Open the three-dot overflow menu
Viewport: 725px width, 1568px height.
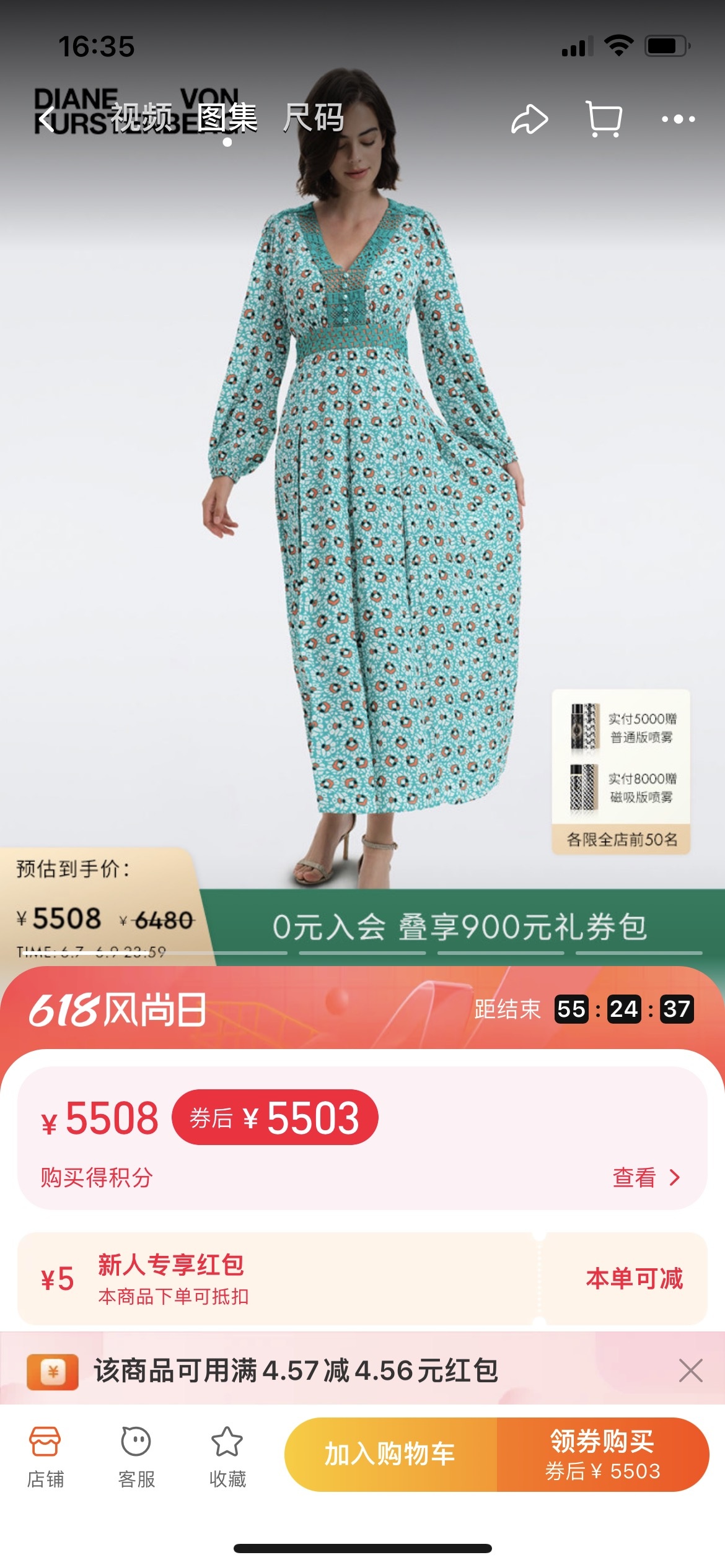(x=678, y=119)
